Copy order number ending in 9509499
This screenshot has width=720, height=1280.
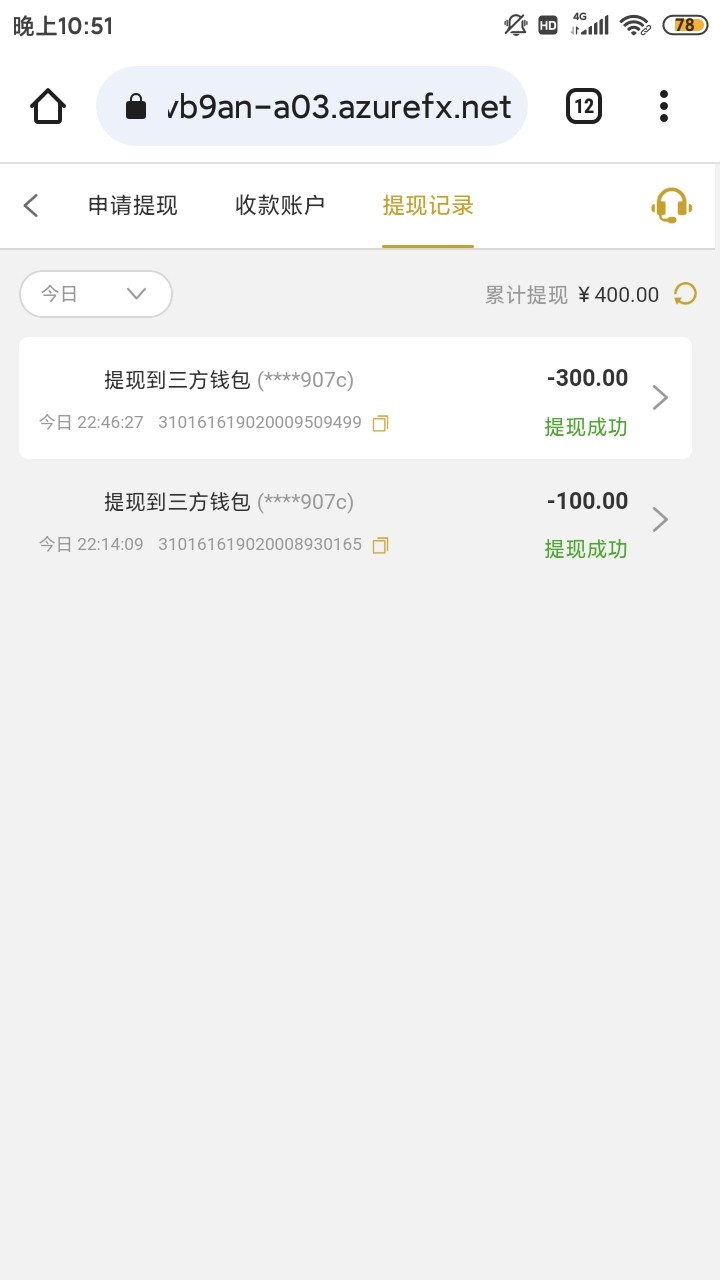(x=380, y=423)
